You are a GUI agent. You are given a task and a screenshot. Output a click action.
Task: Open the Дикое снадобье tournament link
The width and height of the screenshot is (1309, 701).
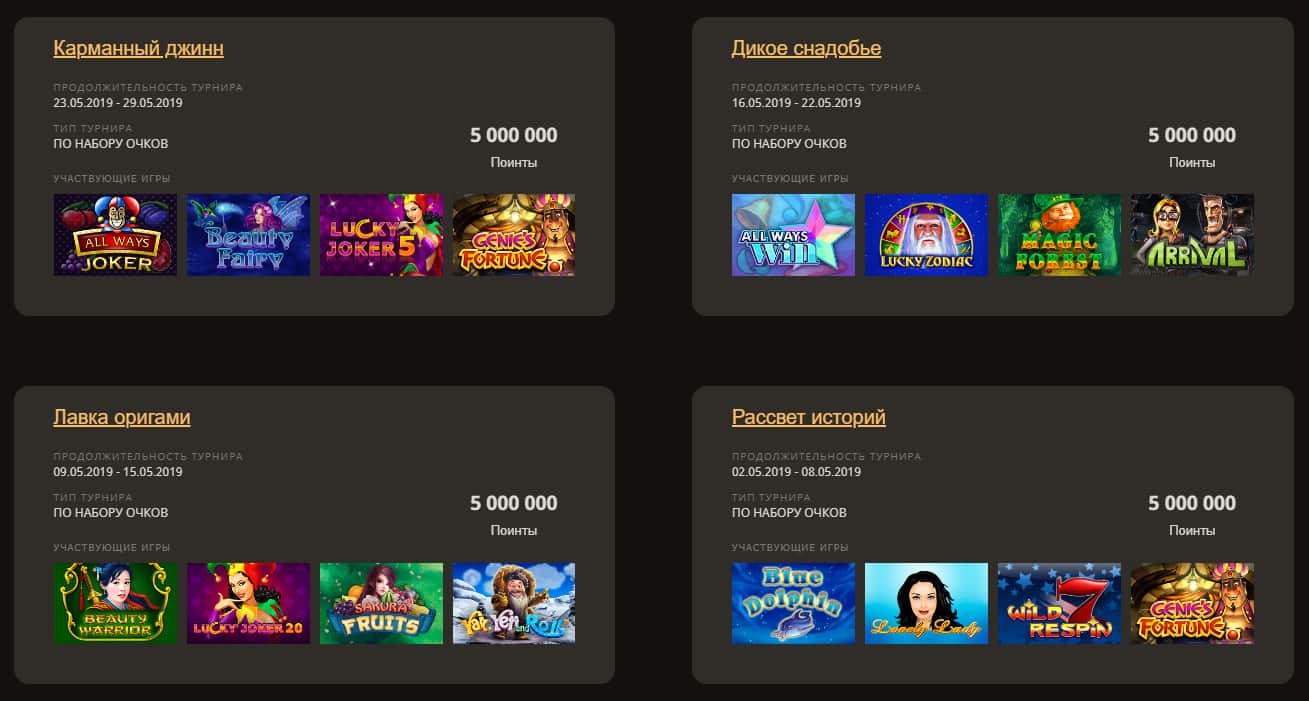pyautogui.click(x=806, y=48)
